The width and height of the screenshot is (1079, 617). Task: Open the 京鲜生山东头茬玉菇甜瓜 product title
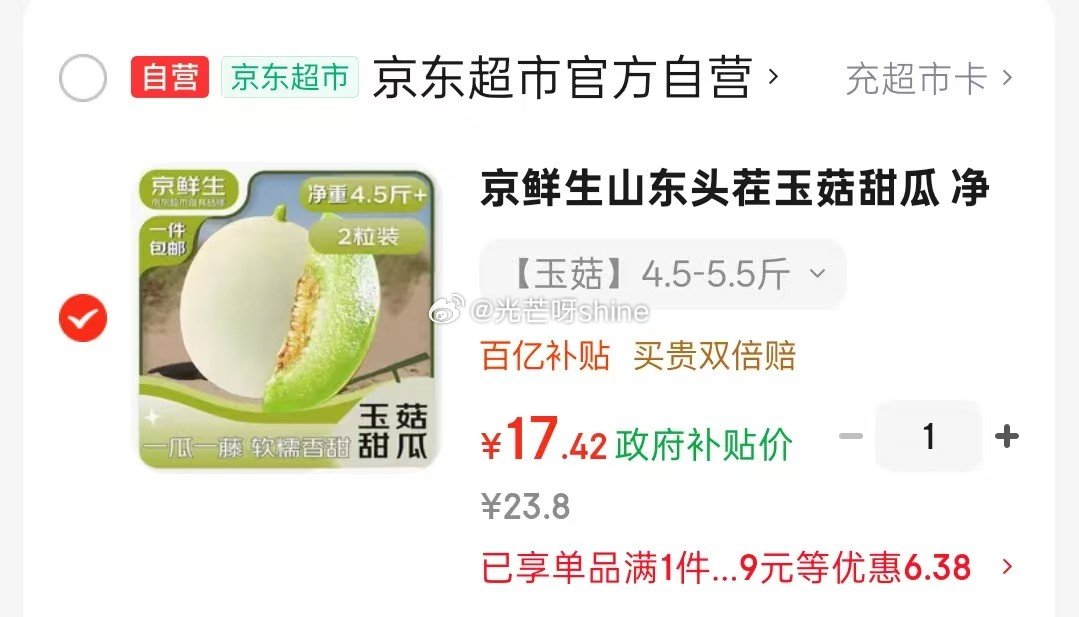coord(735,189)
